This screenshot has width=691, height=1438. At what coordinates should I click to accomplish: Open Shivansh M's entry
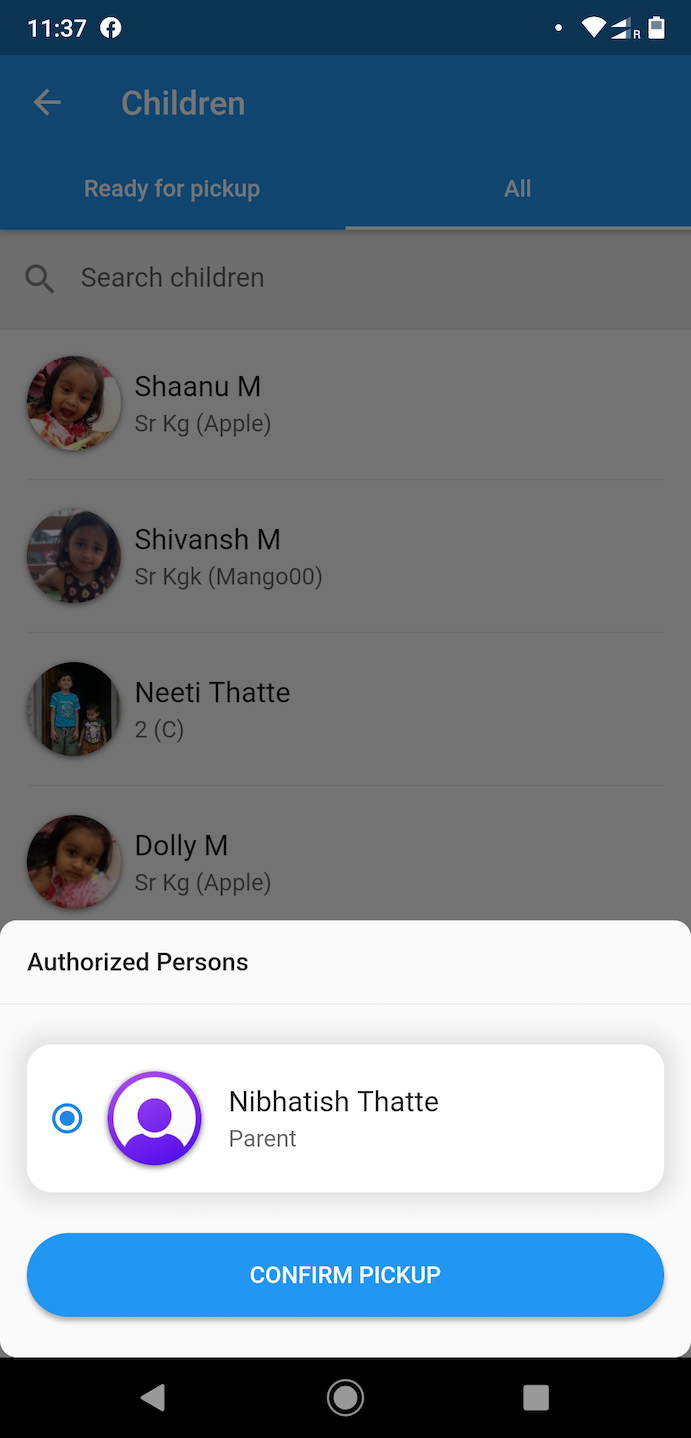[345, 556]
